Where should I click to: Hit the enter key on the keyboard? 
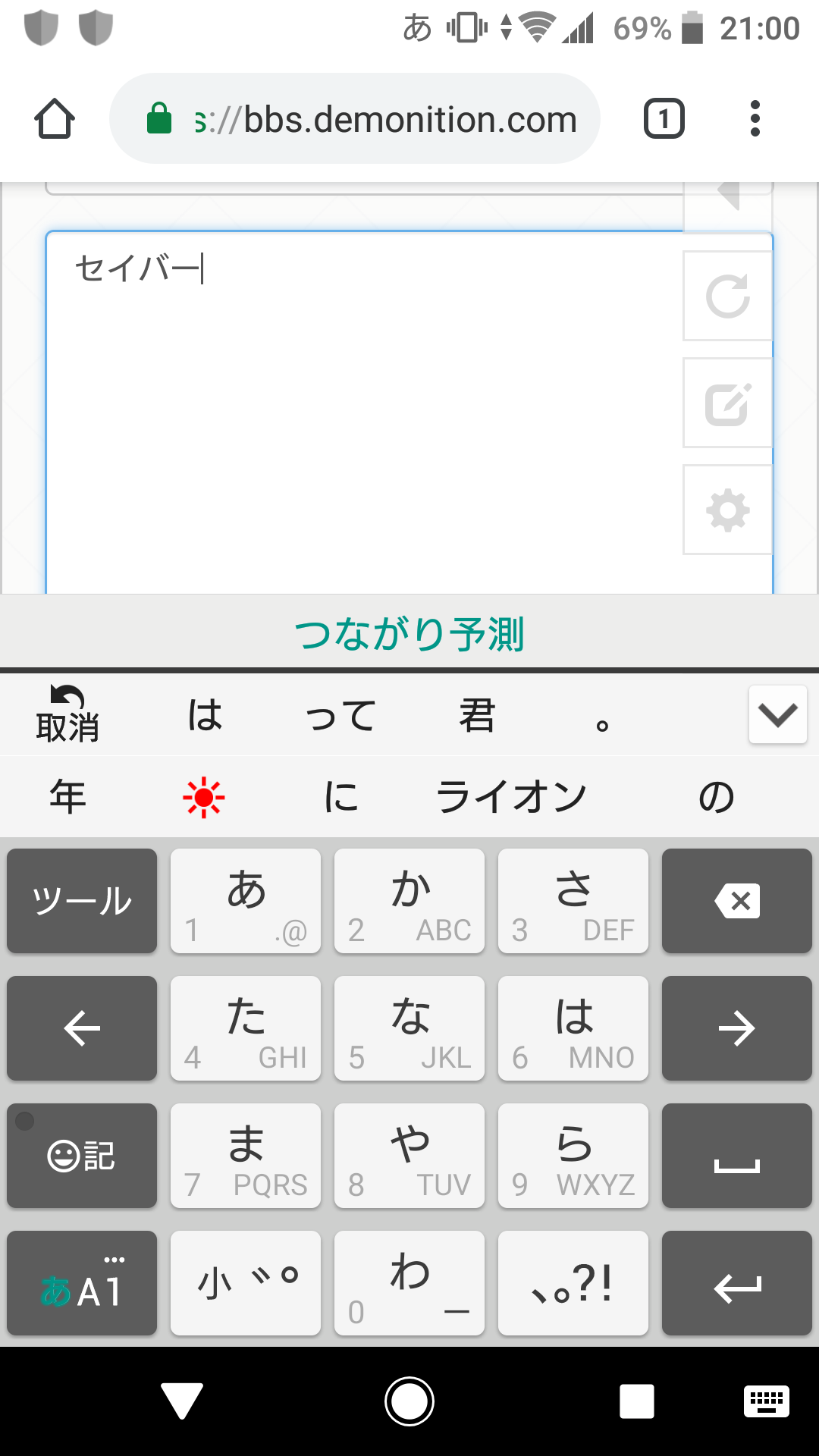pyautogui.click(x=736, y=1283)
